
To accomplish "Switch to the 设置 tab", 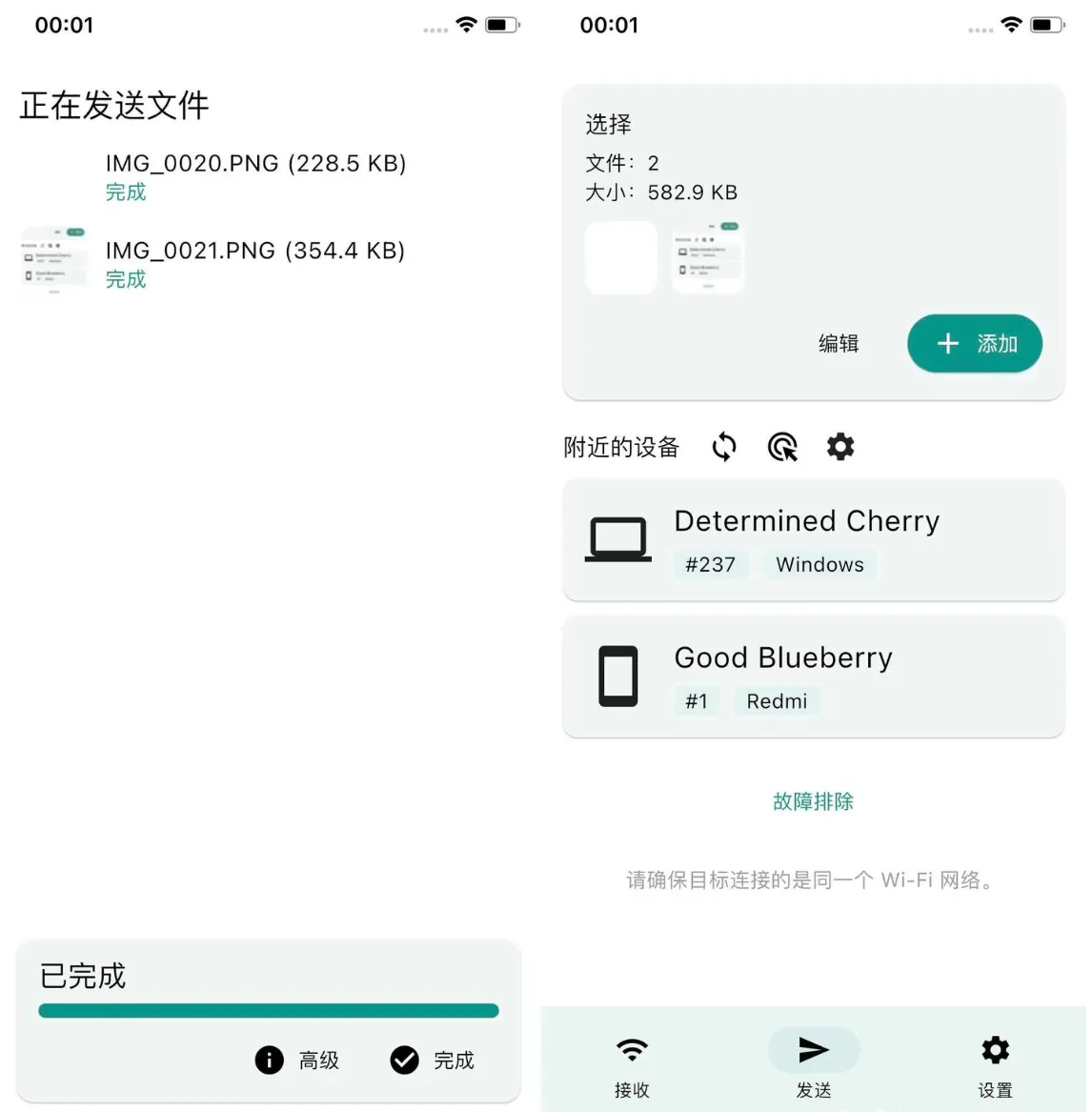I will pos(995,1066).
